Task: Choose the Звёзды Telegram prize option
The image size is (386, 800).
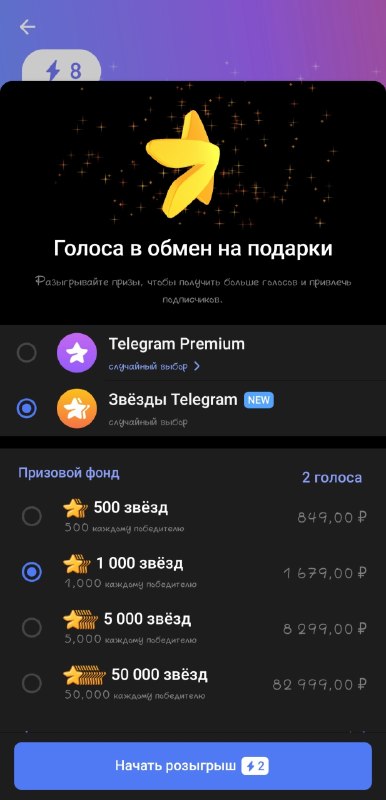Action: click(193, 408)
